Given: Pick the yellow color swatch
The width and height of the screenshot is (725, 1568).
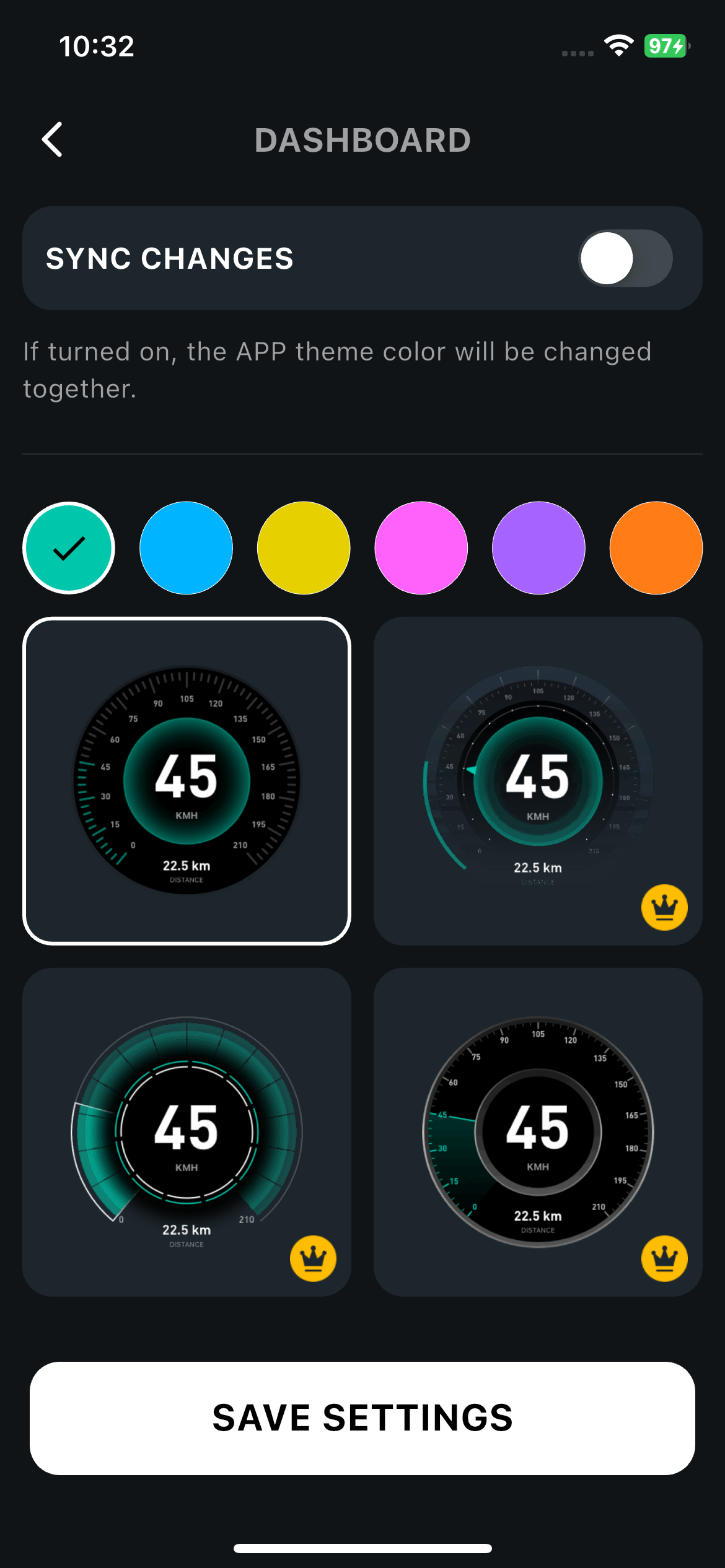Looking at the screenshot, I should tap(304, 548).
